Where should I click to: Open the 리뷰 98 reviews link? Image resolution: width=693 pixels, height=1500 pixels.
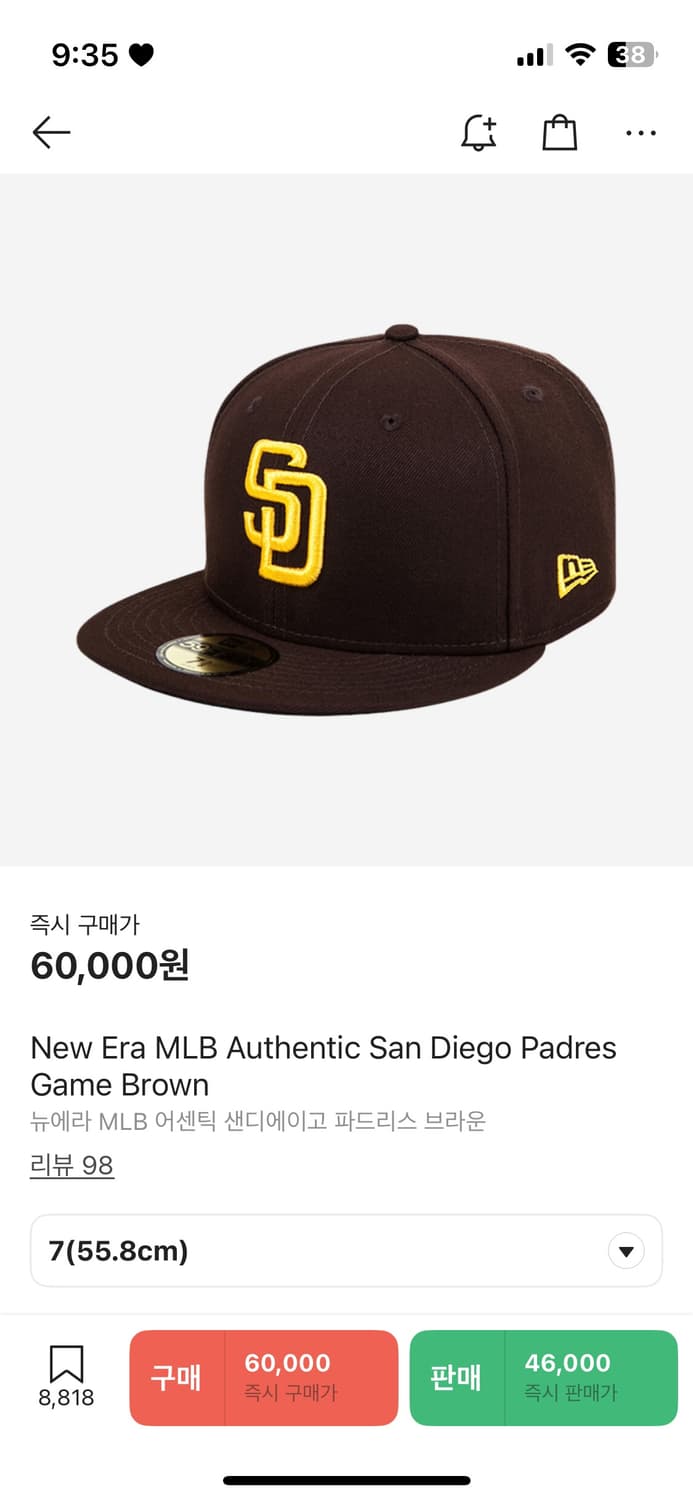(x=72, y=1165)
